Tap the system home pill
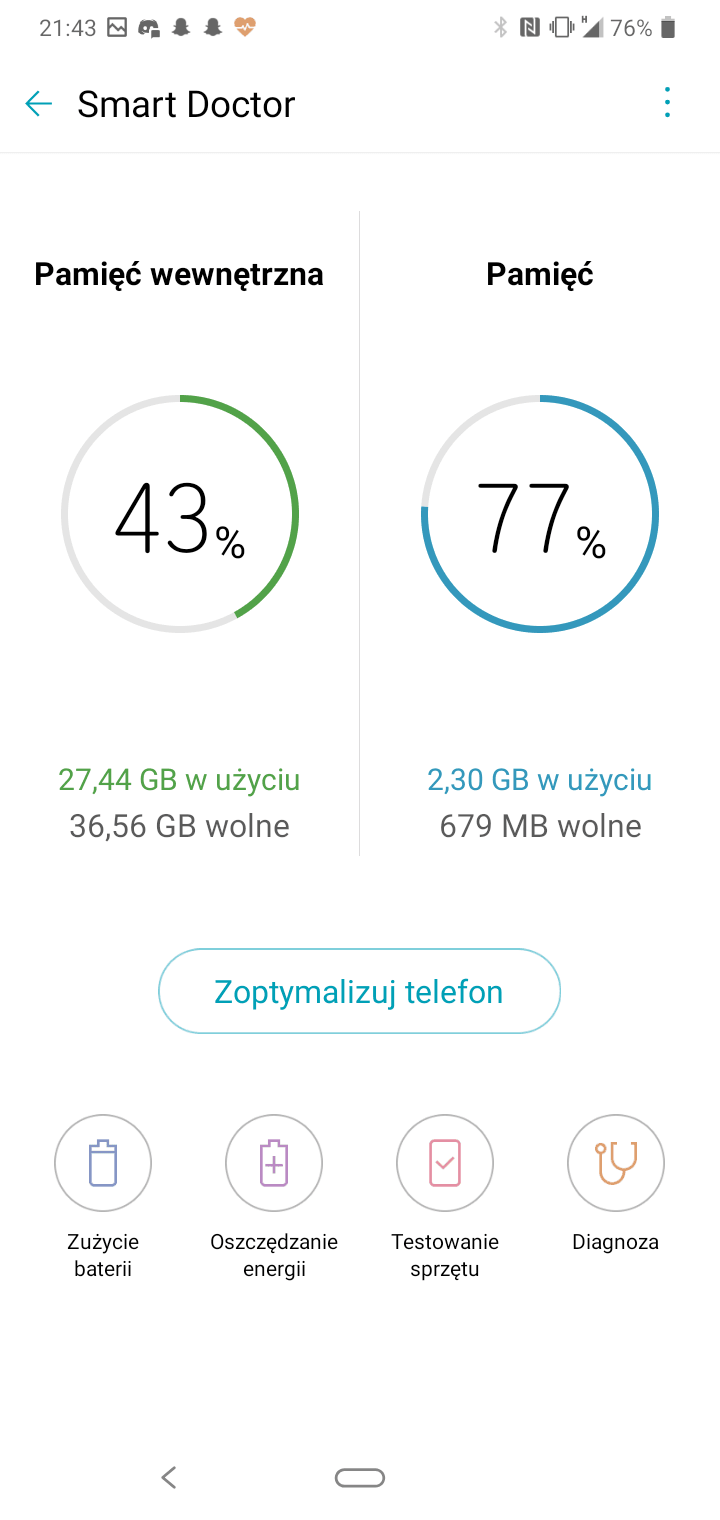 [x=360, y=1477]
